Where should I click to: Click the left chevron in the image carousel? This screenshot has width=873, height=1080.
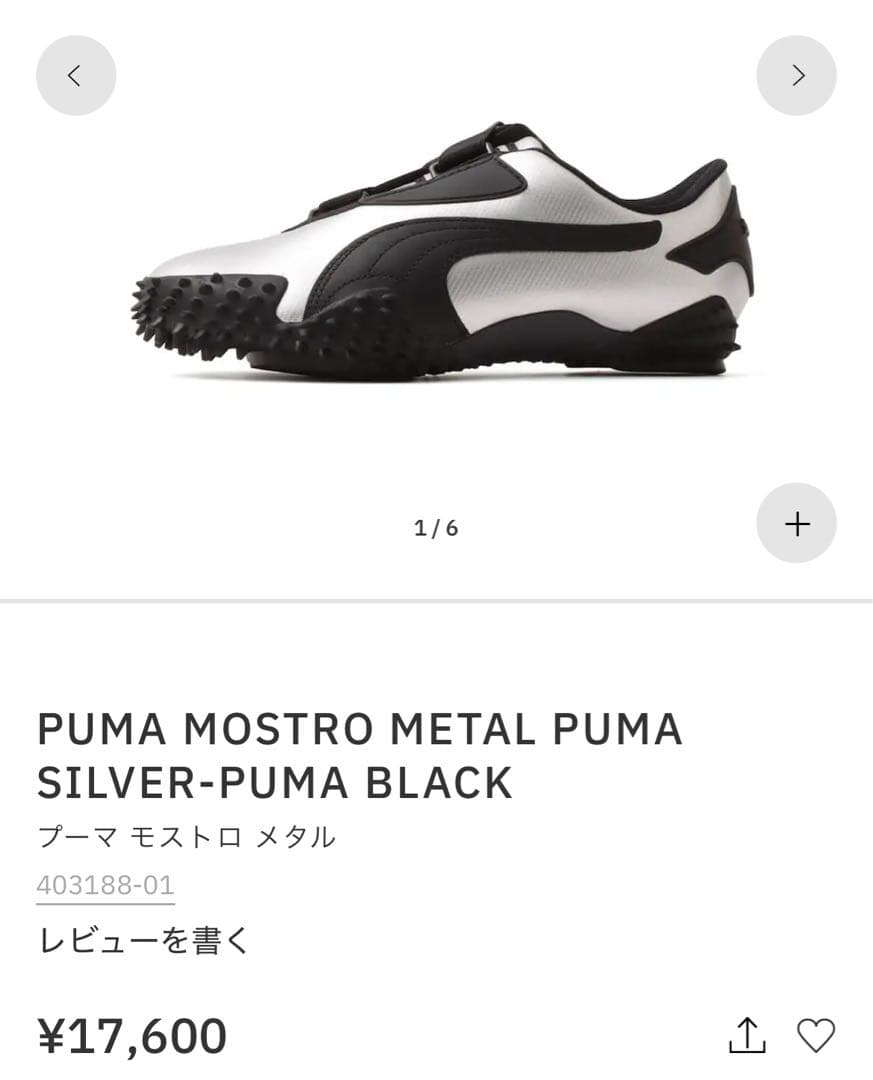coord(76,75)
